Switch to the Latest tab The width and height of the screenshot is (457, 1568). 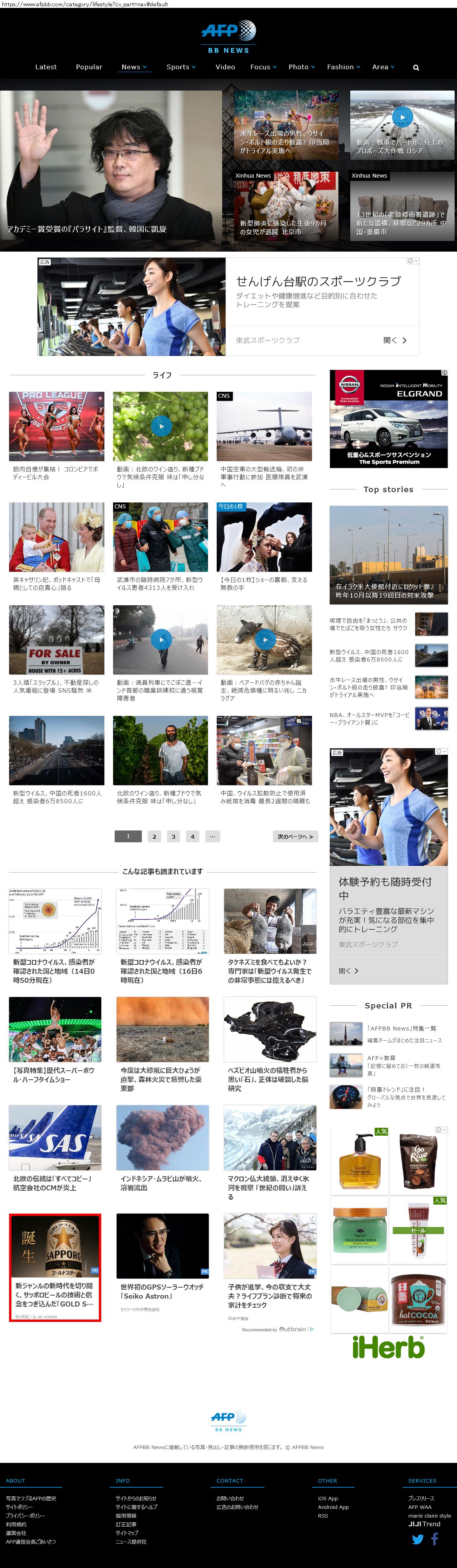pyautogui.click(x=46, y=67)
